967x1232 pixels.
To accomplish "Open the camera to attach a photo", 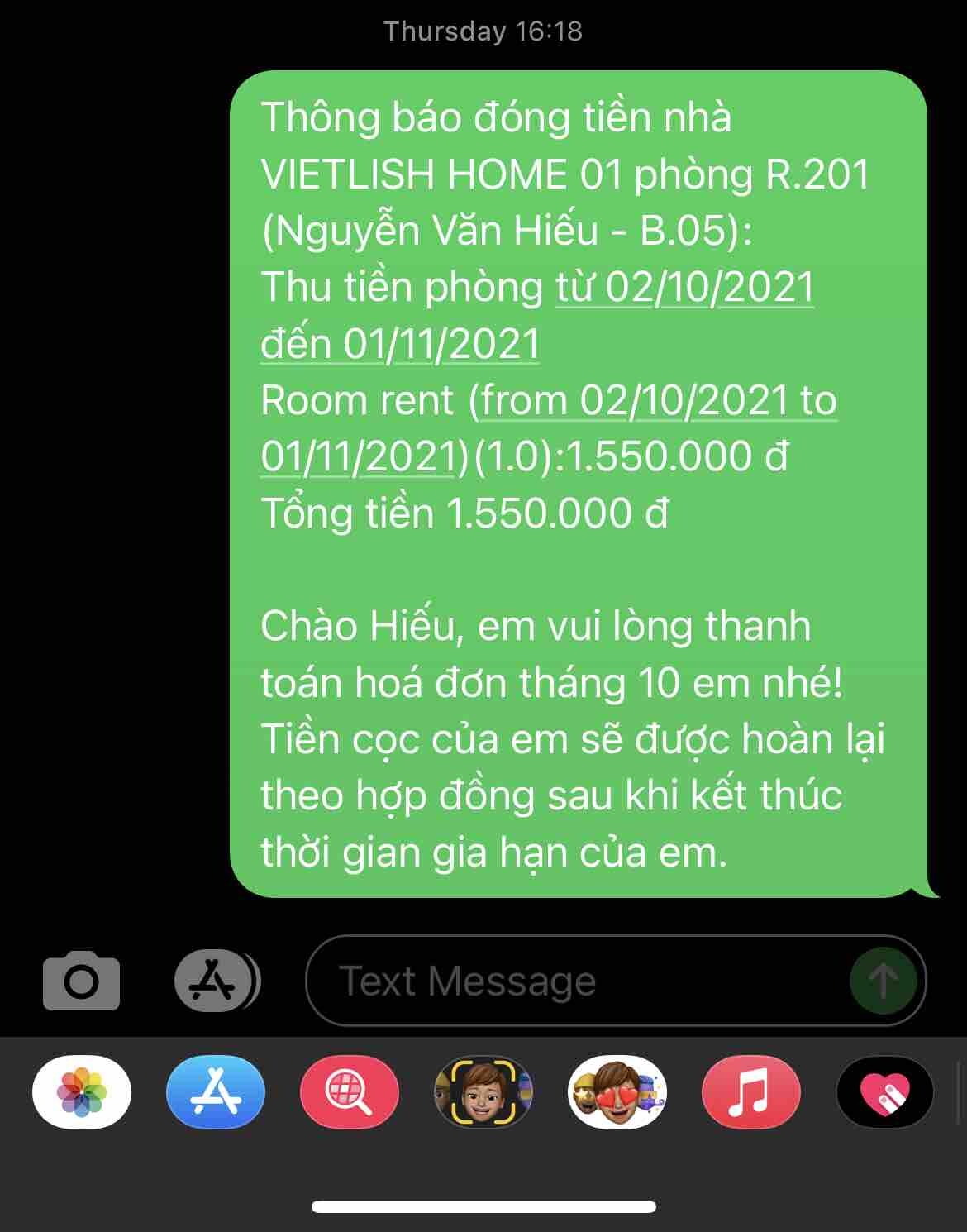I will [81, 981].
